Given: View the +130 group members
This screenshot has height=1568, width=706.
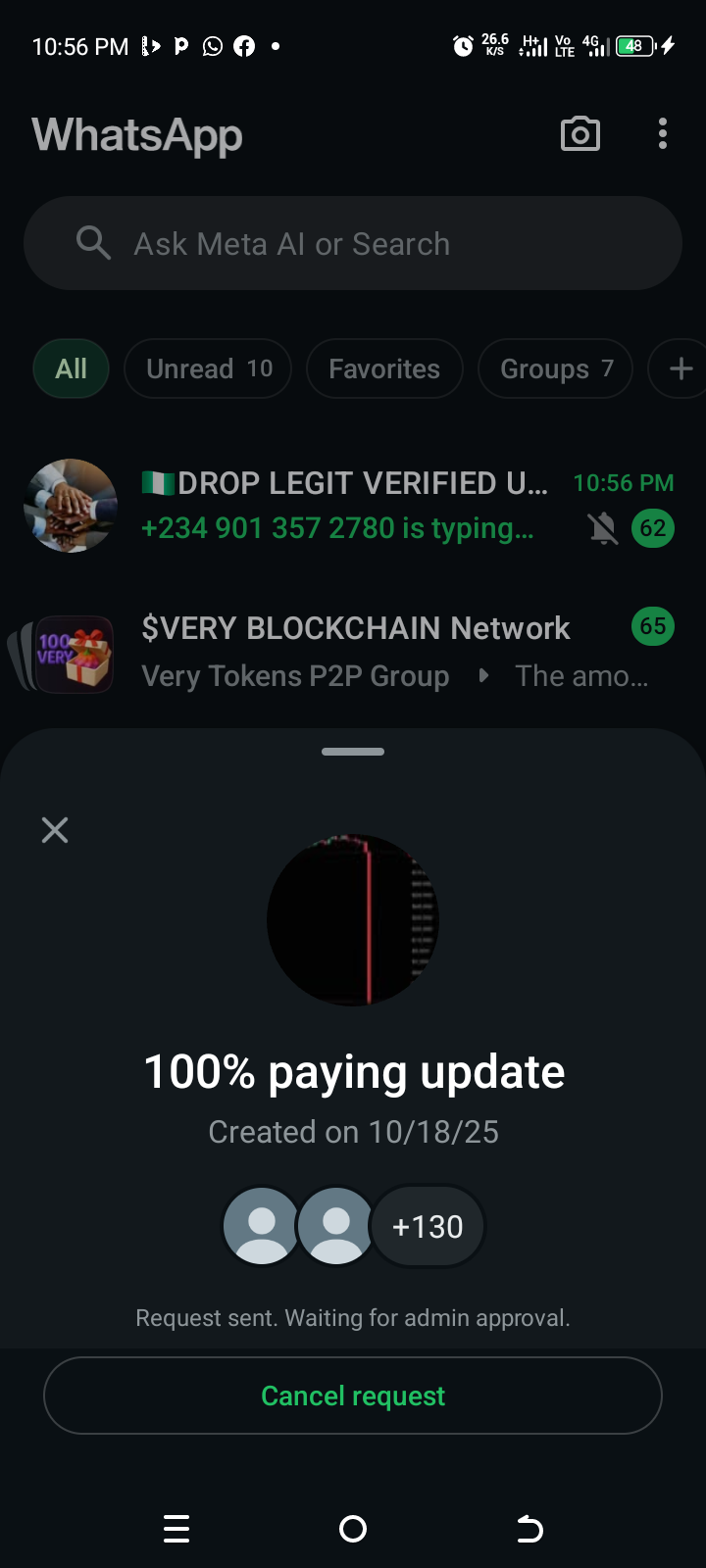Looking at the screenshot, I should (x=428, y=1226).
